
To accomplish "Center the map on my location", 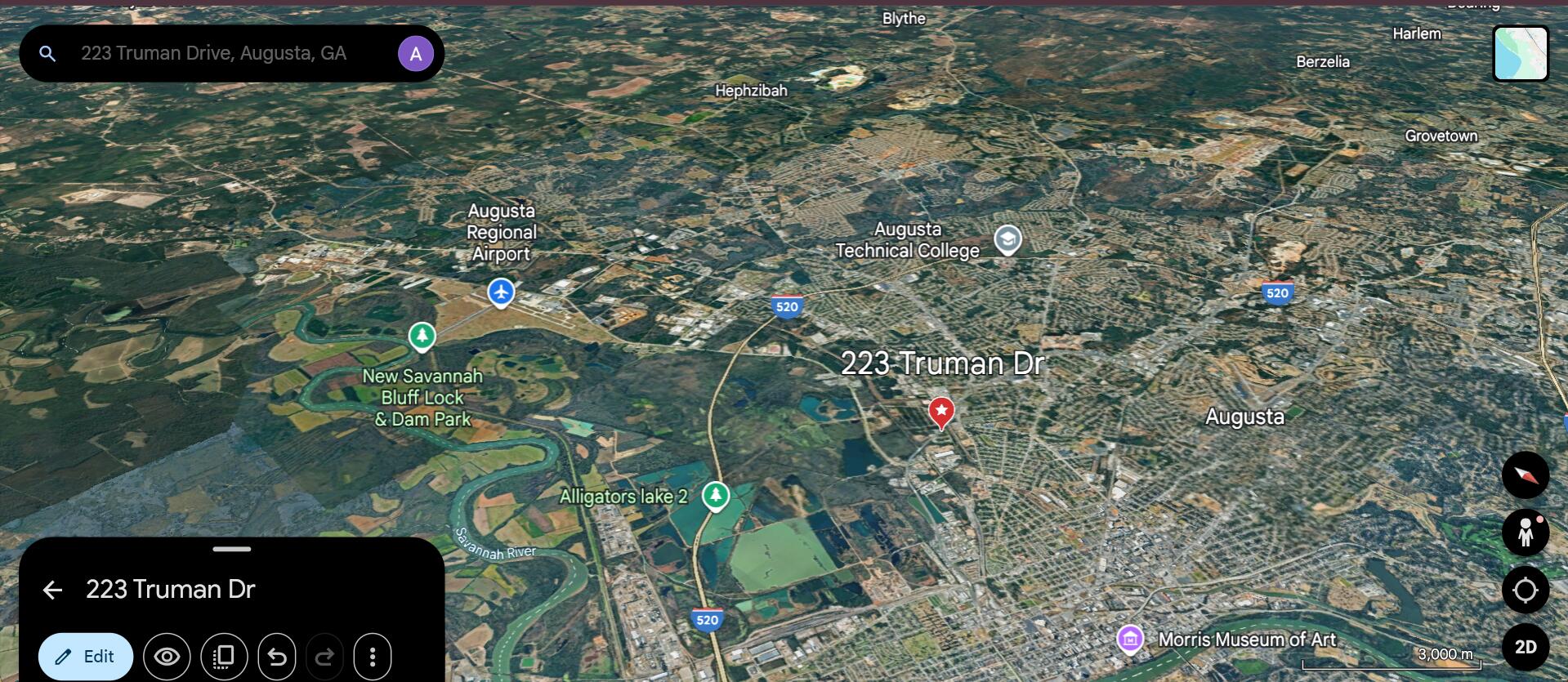I will point(1525,590).
